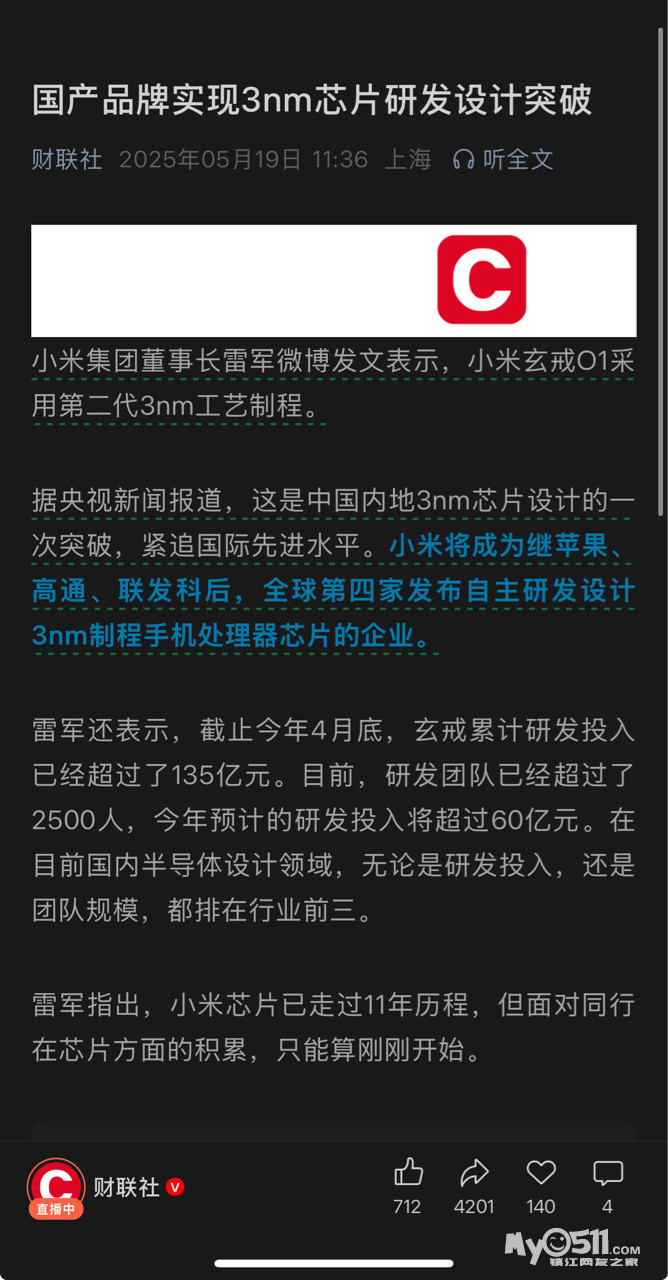The width and height of the screenshot is (668, 1280).
Task: Like this article with thumbs-up icon
Action: coord(408,1173)
